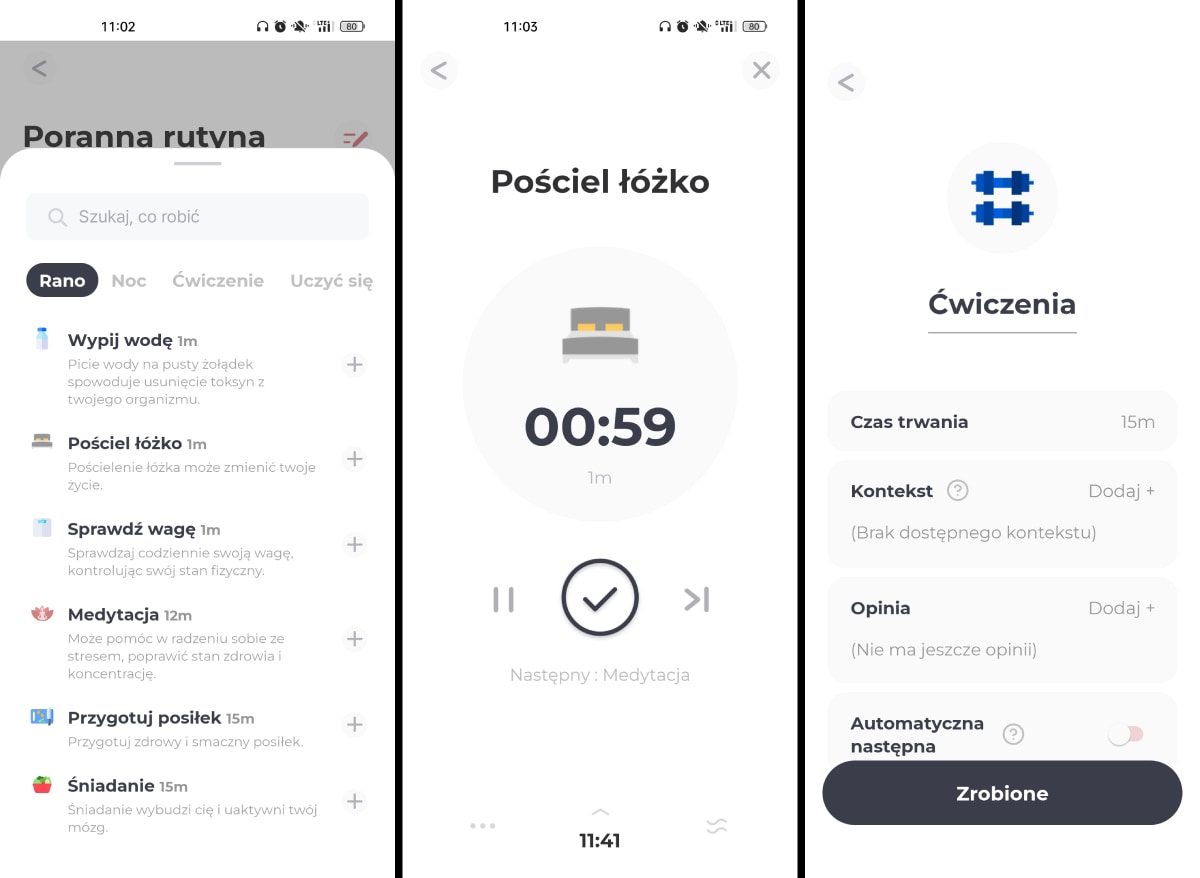
Task: Add an opinion via Opinia Dodaj +
Action: 1121,608
